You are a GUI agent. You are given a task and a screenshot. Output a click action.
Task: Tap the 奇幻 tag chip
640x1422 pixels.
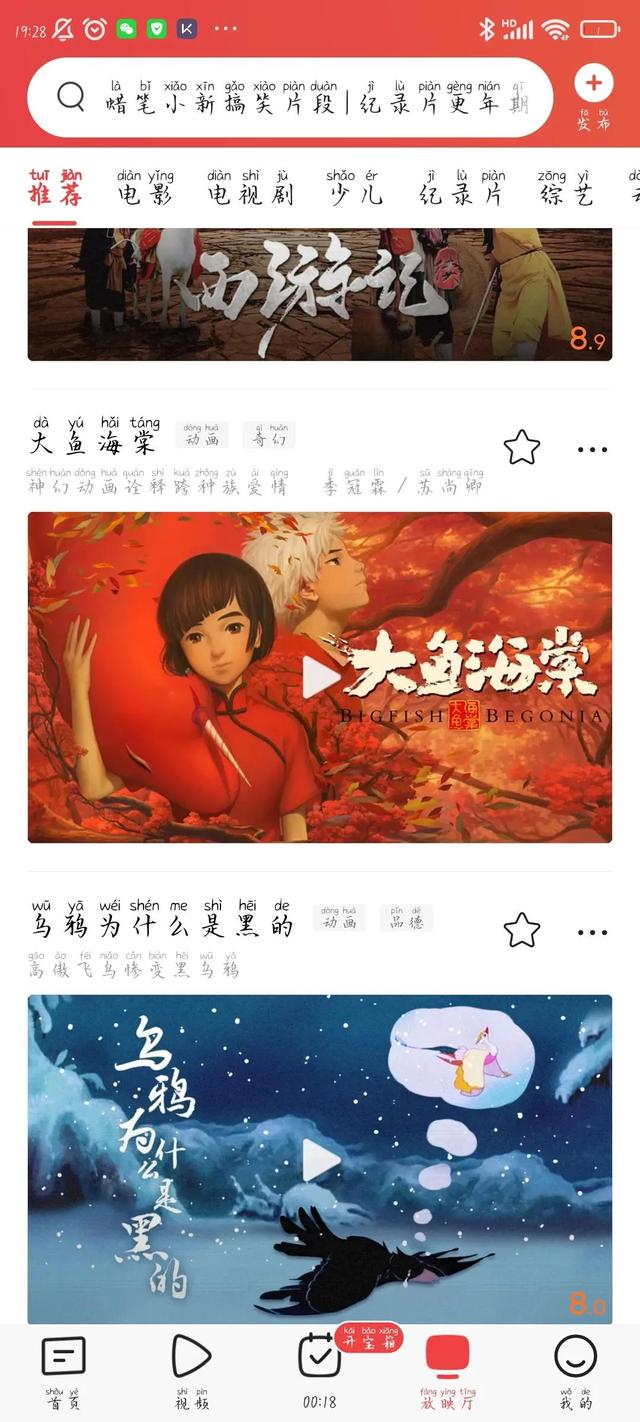[x=269, y=435]
